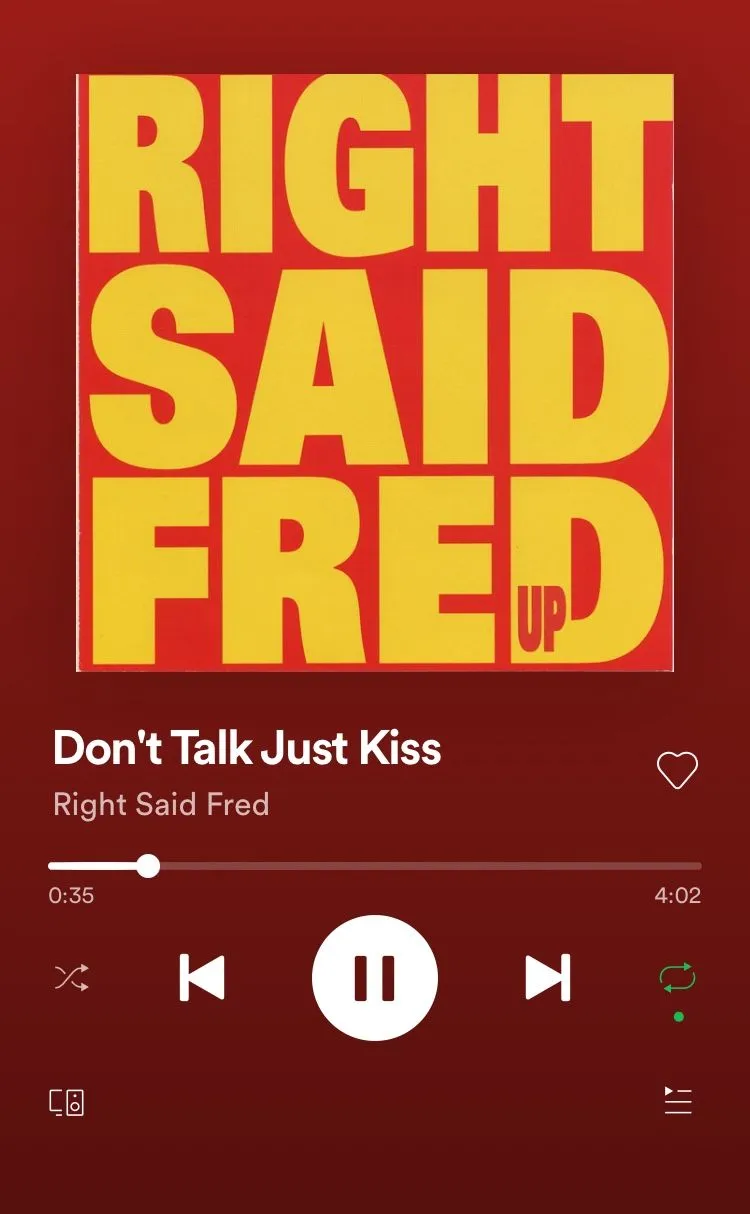Skip to the next track
The image size is (750, 1214).
tap(547, 977)
